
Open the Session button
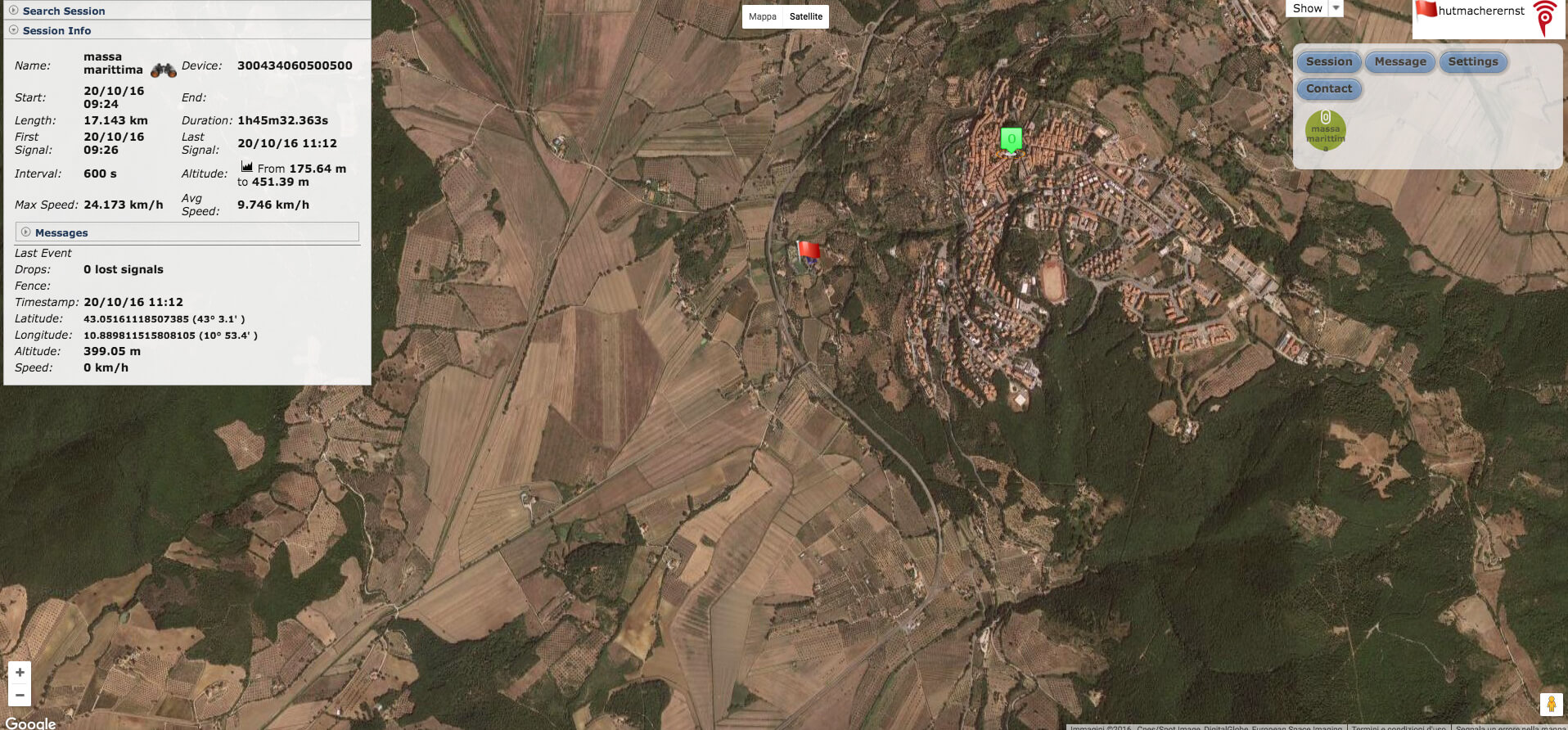click(1328, 61)
